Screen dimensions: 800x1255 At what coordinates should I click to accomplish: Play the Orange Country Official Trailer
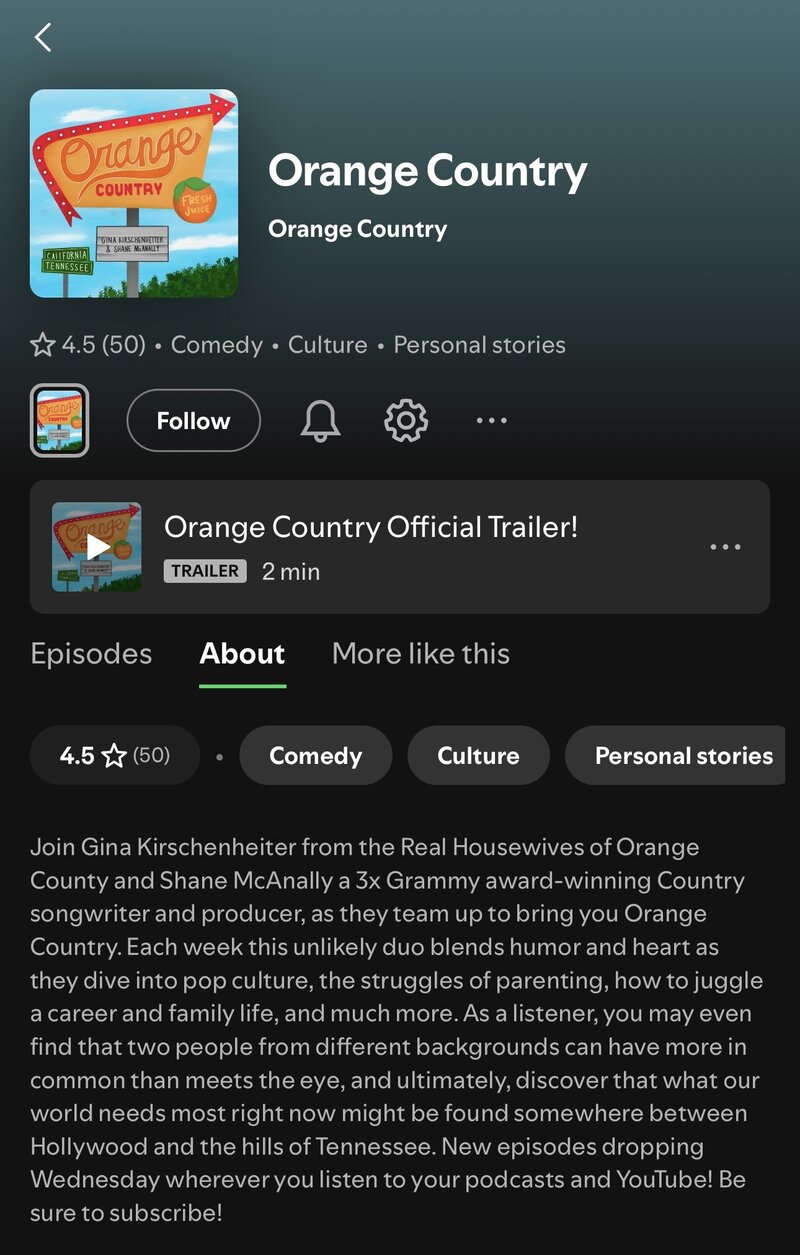(97, 547)
